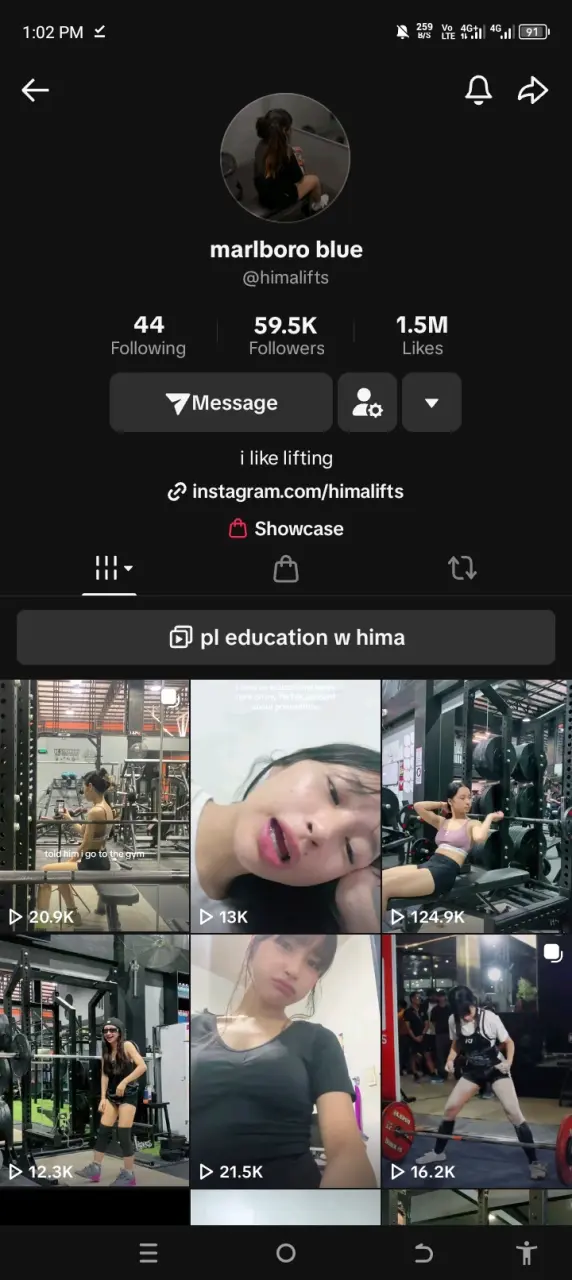
Task: Open the profile picture
Action: [x=285, y=158]
